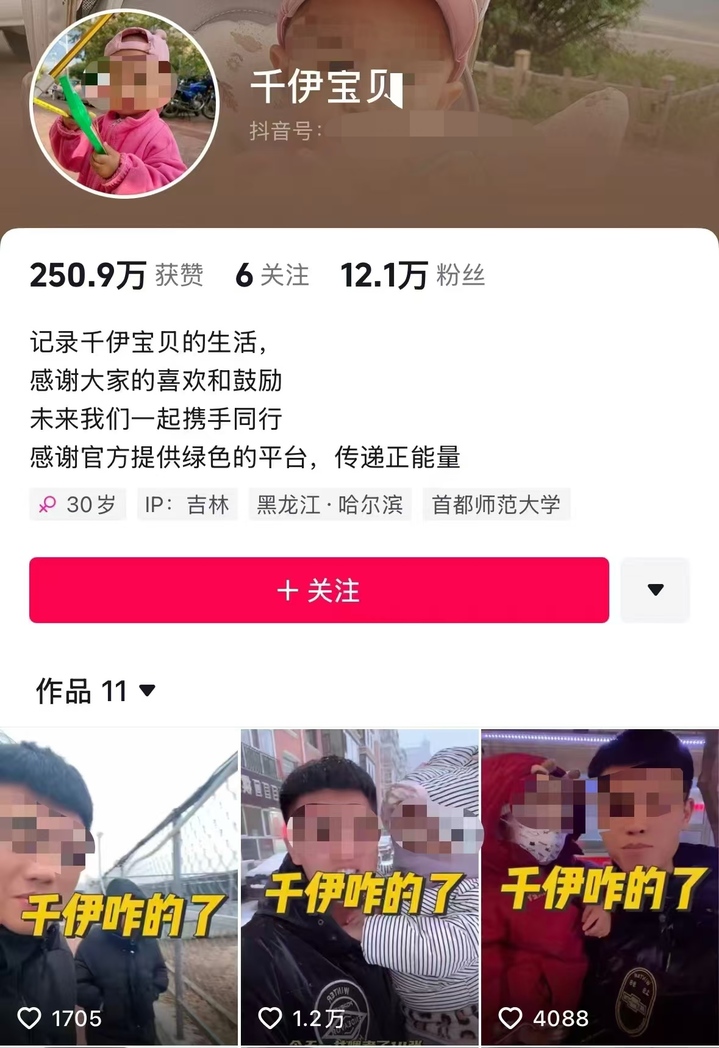Open the 12.1万 粉丝 followers list
This screenshot has height=1048, width=719.
[412, 275]
